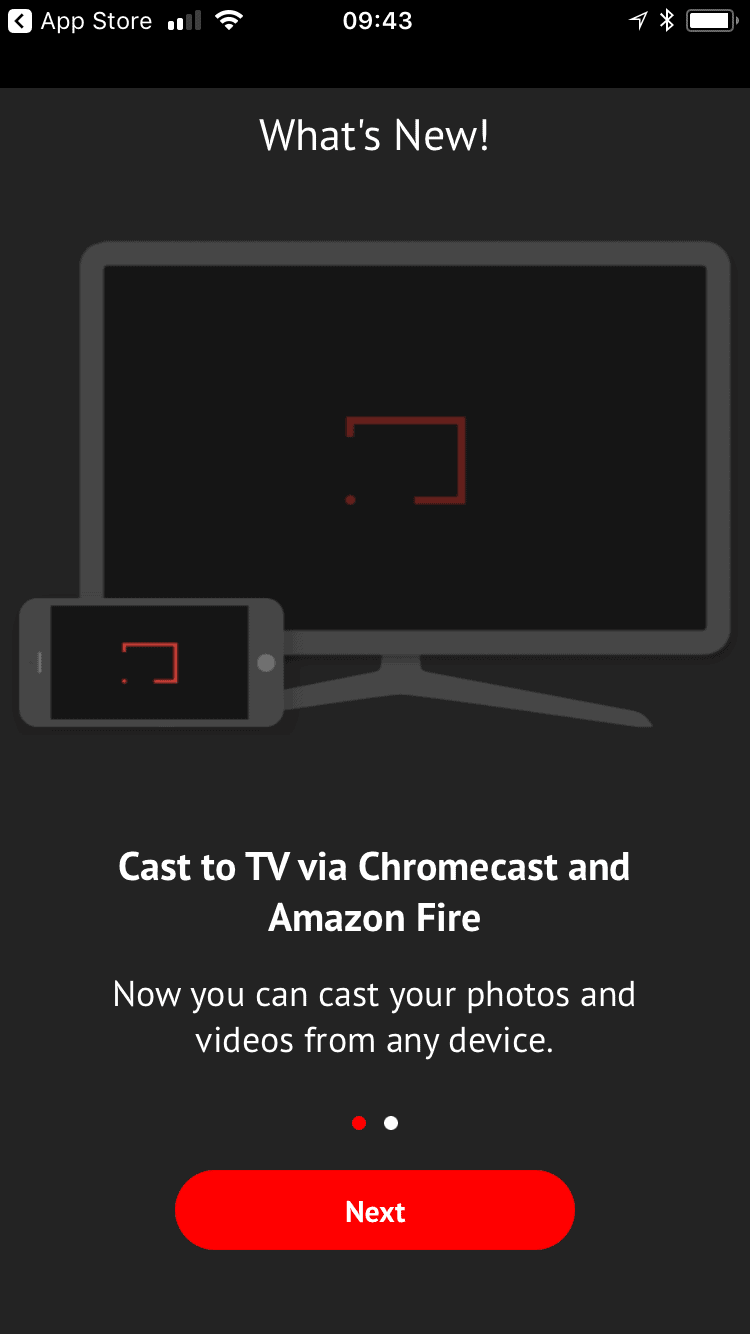This screenshot has width=750, height=1334.
Task: Return to App Store via back arrow
Action: coord(20,21)
